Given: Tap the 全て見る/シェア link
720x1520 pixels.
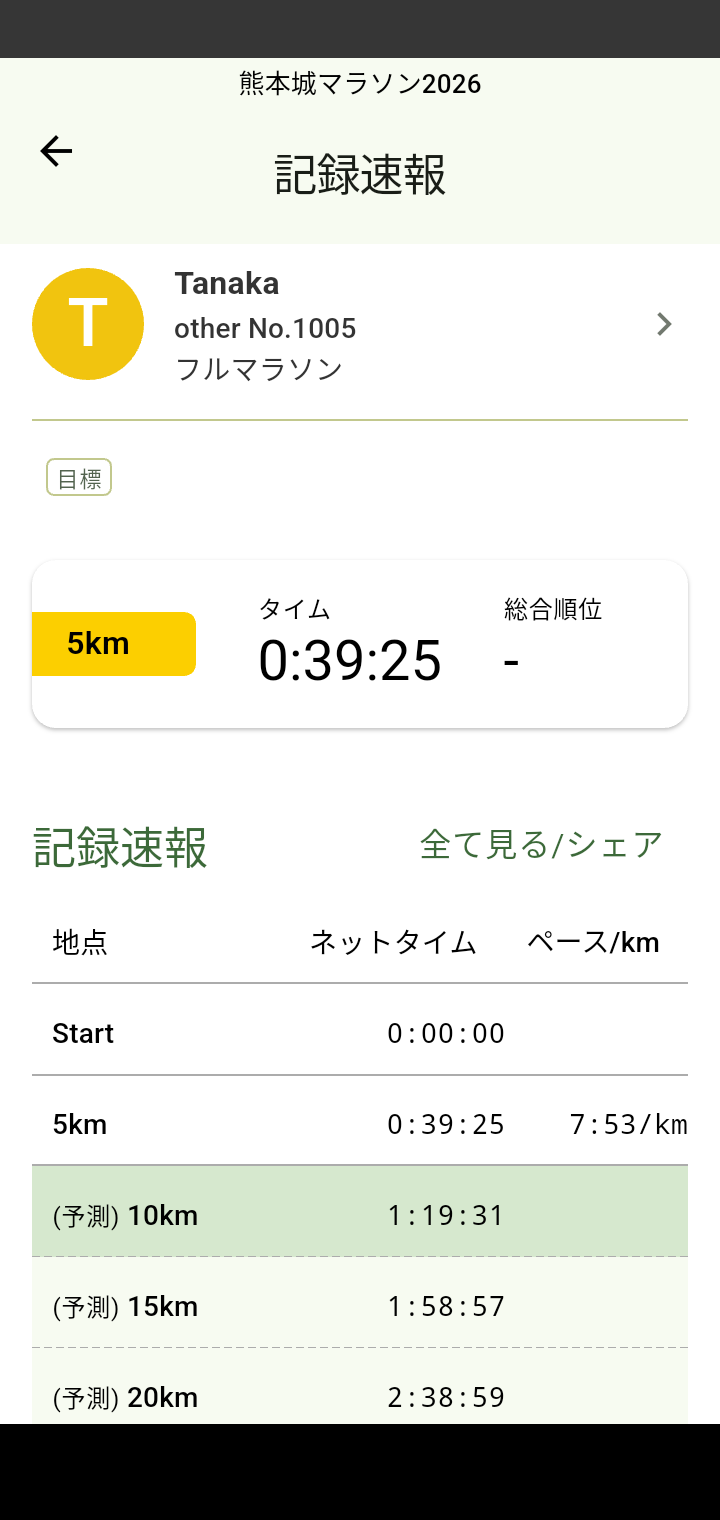Looking at the screenshot, I should point(541,845).
